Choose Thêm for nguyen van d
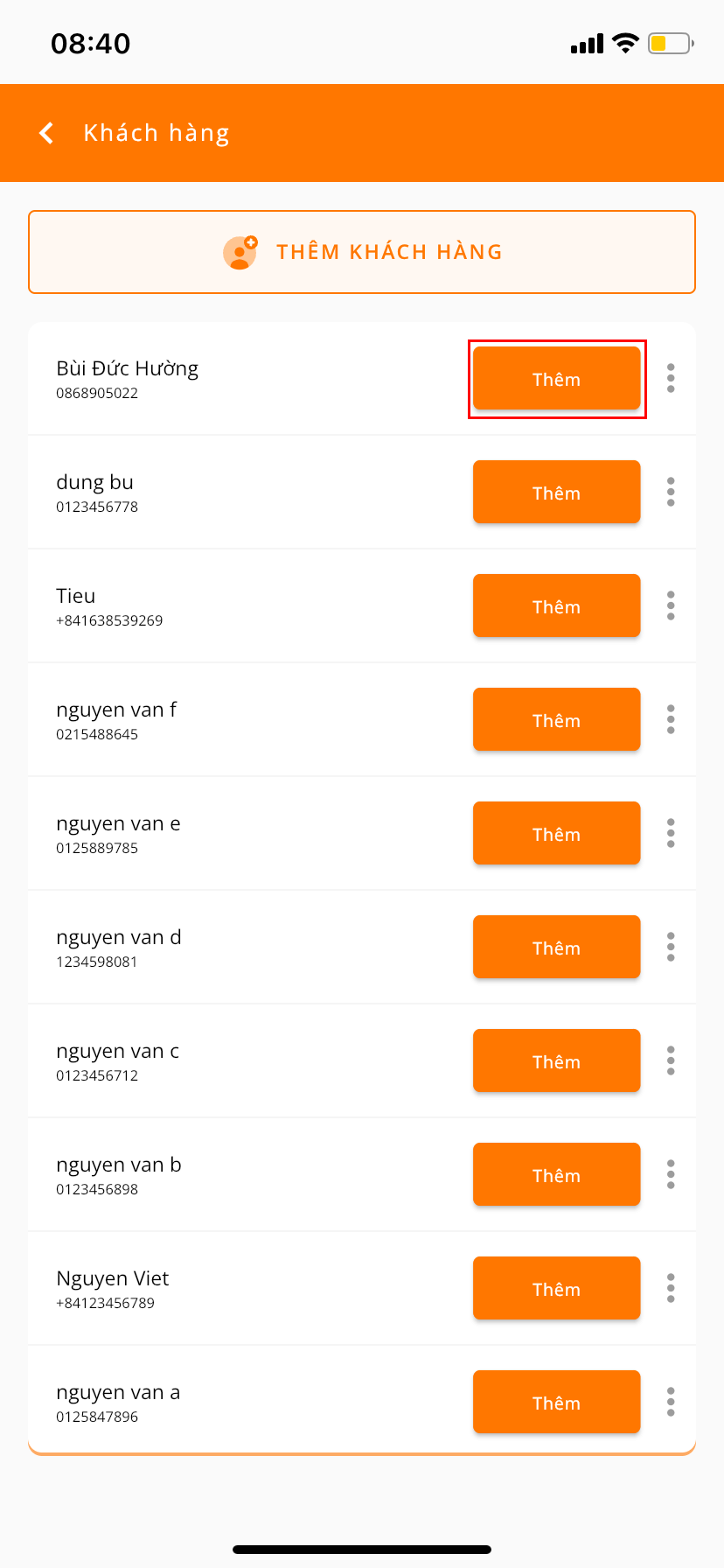Screen dimensions: 724x1568 tap(557, 948)
